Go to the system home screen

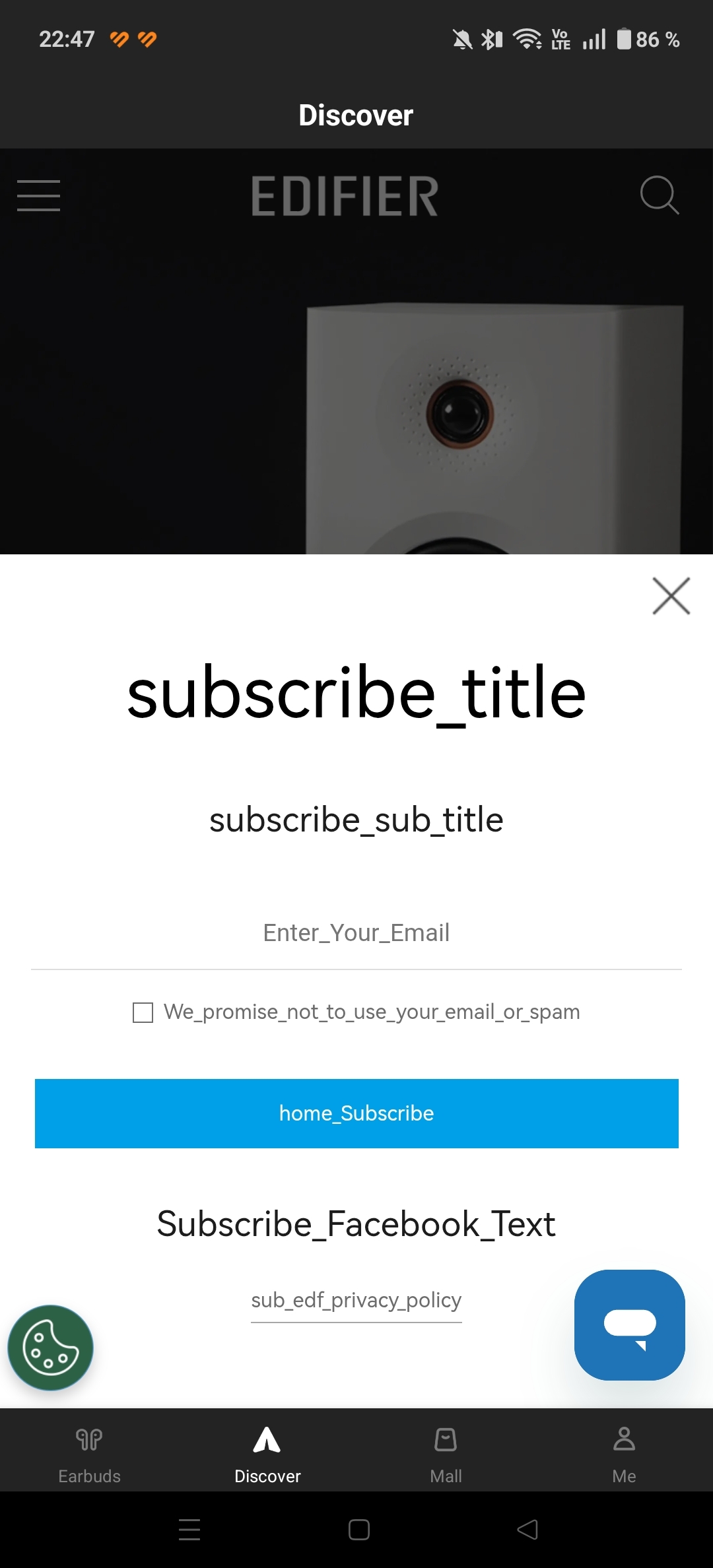[358, 1530]
